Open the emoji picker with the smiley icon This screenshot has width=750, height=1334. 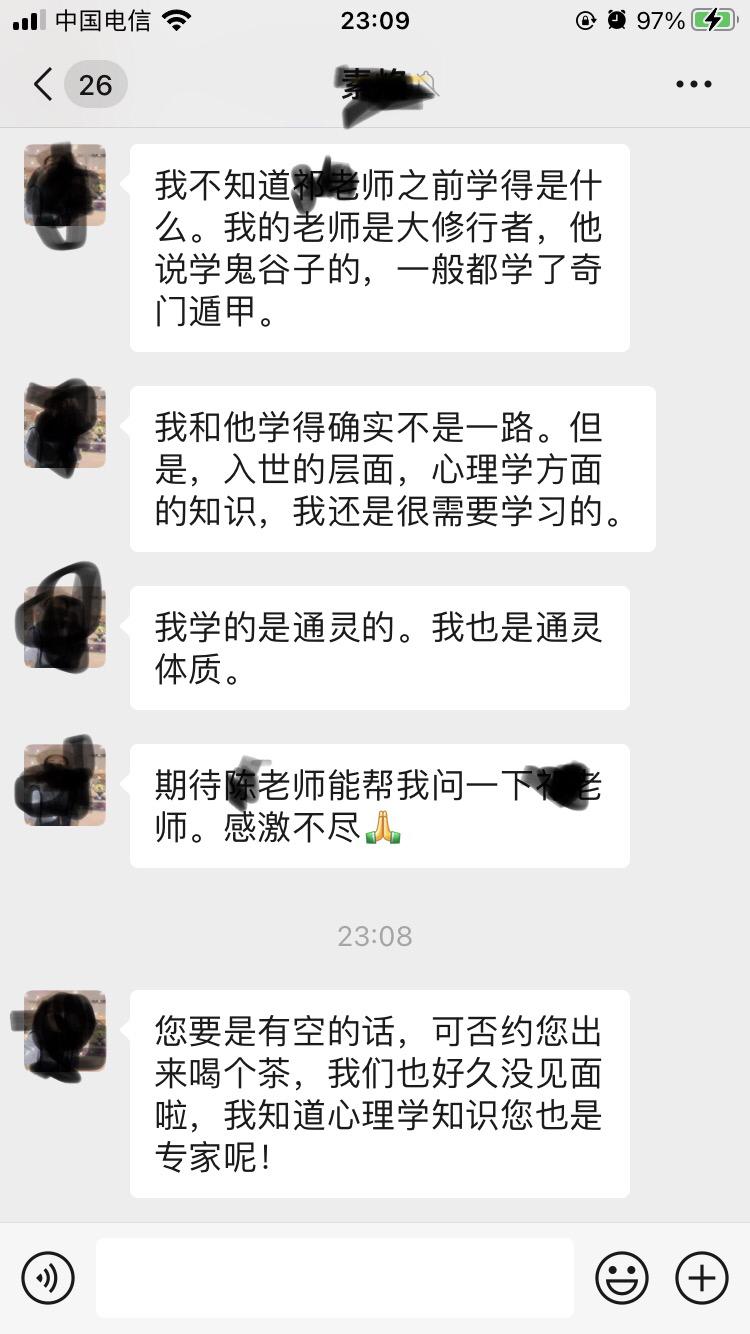[621, 1277]
